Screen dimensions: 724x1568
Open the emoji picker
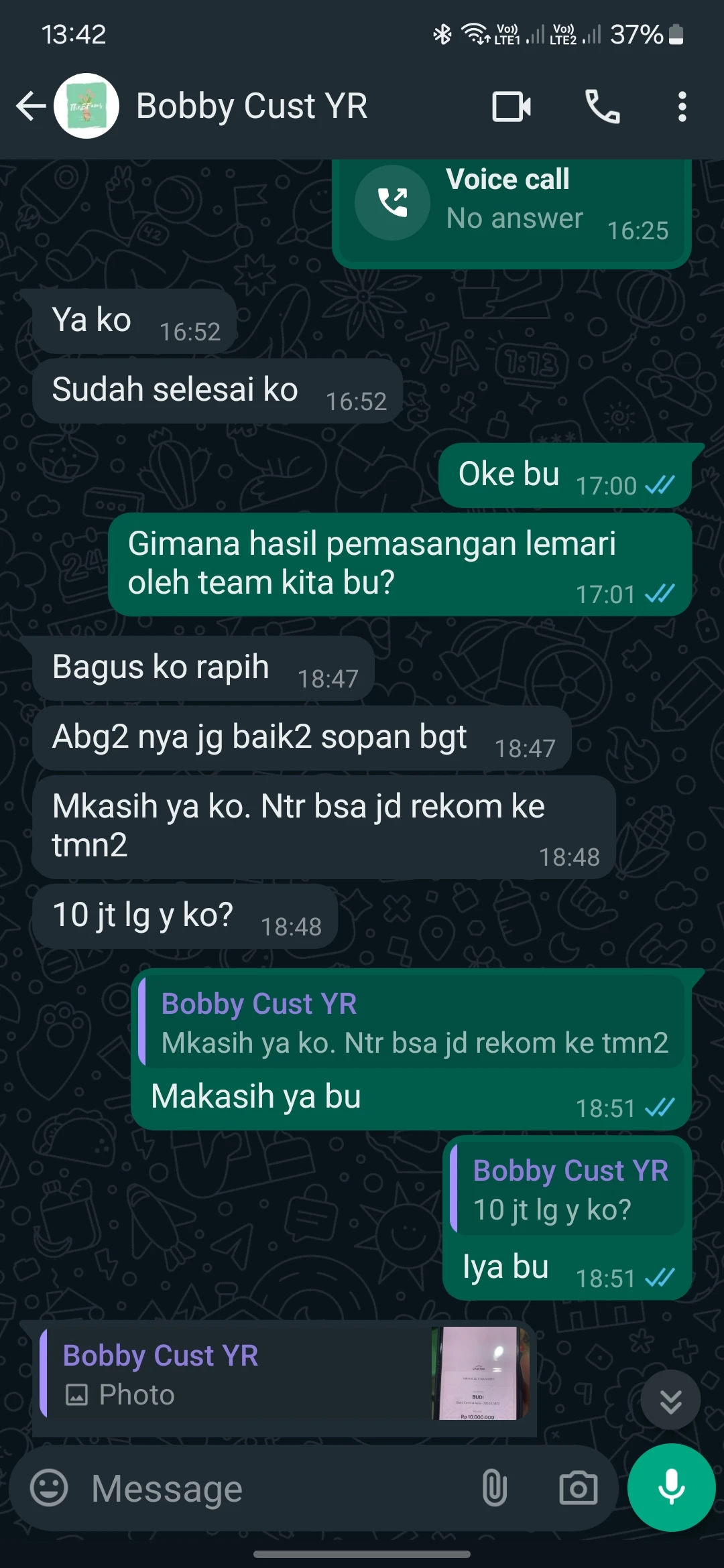(x=49, y=1488)
